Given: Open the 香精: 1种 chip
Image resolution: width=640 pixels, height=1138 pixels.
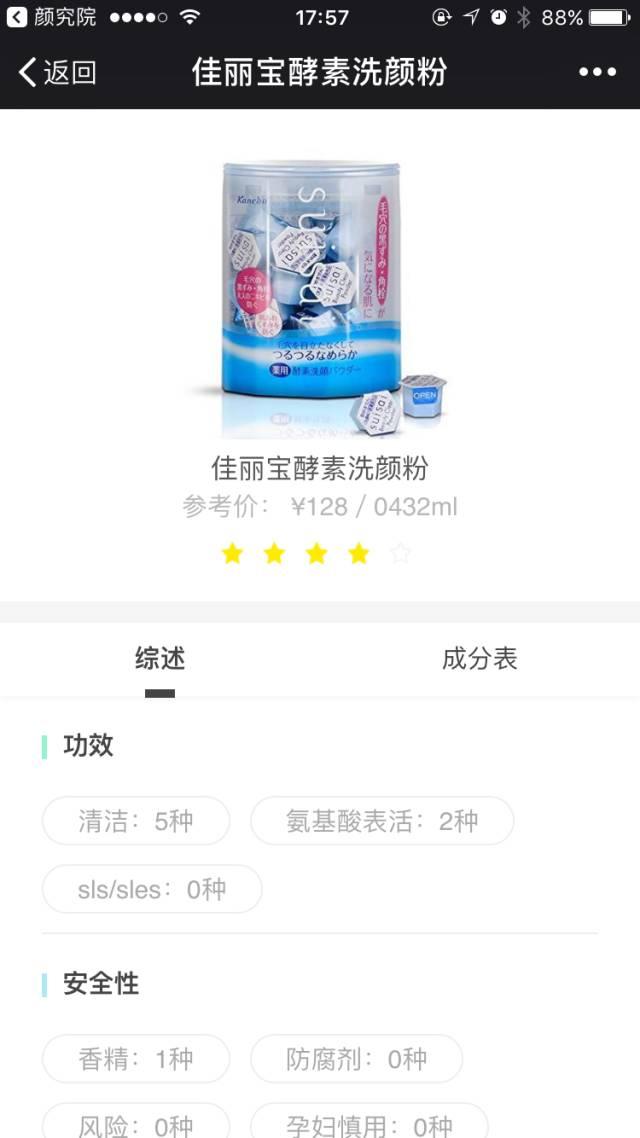Looking at the screenshot, I should 136,1059.
